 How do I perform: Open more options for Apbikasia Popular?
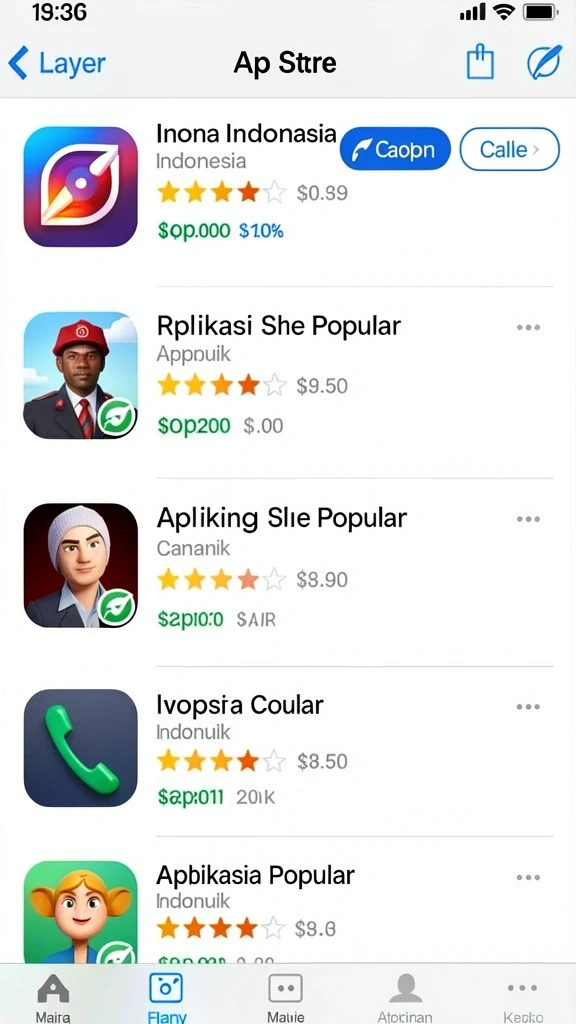pyautogui.click(x=528, y=878)
